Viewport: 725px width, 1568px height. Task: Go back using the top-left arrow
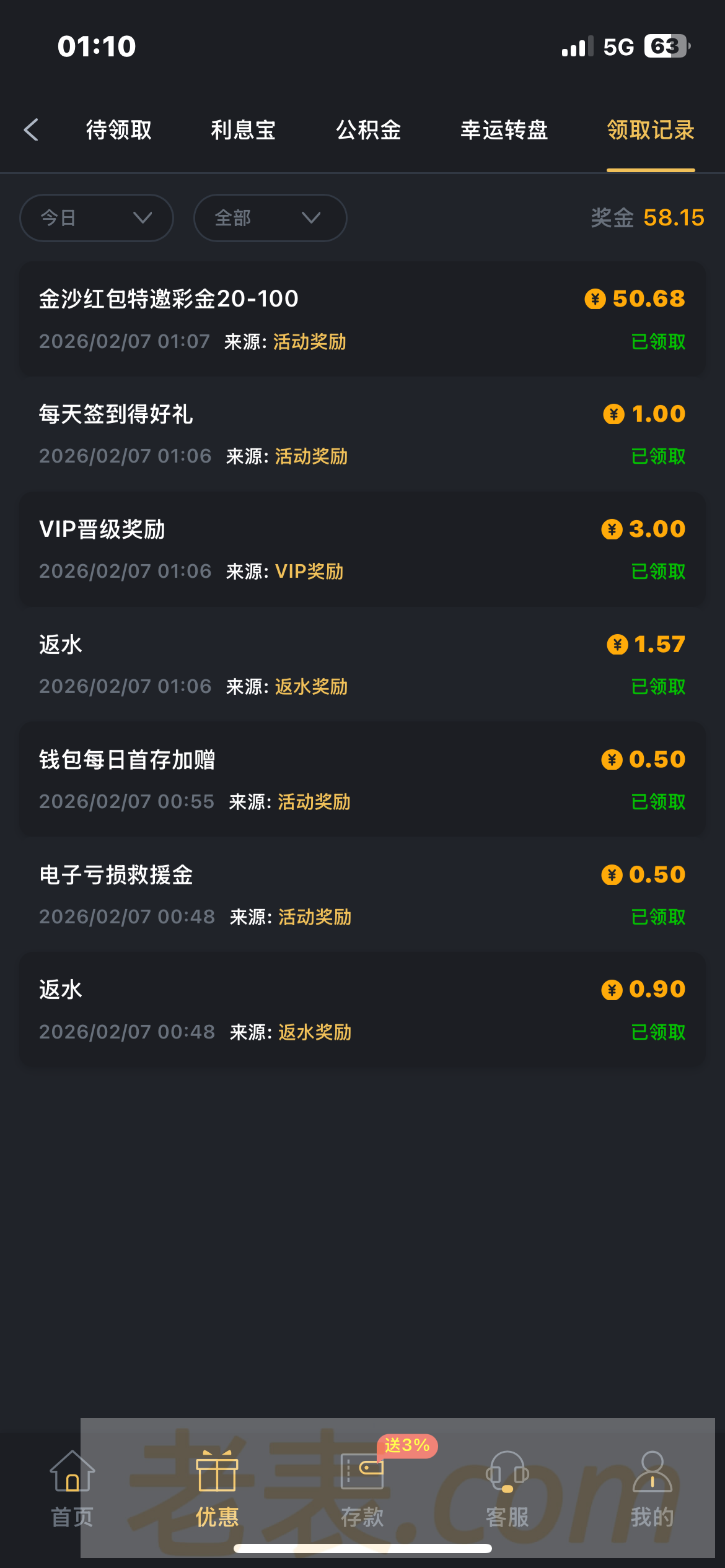[32, 130]
